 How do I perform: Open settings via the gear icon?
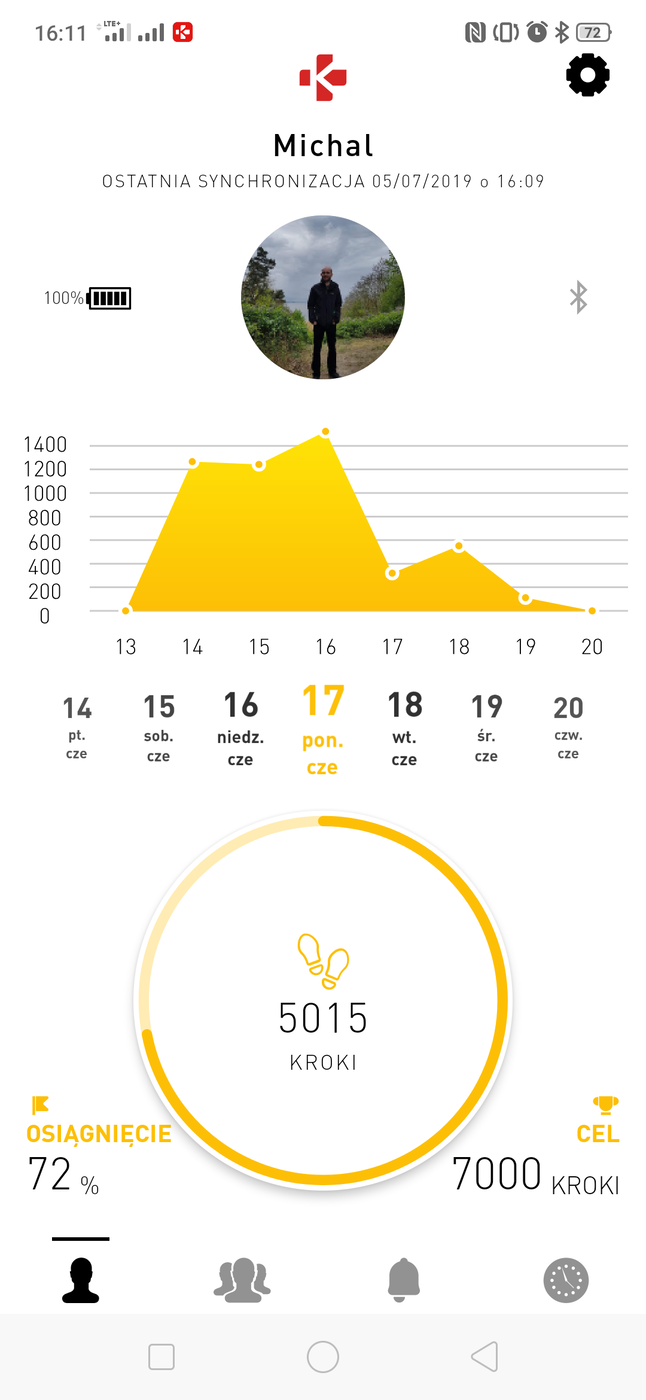[587, 76]
